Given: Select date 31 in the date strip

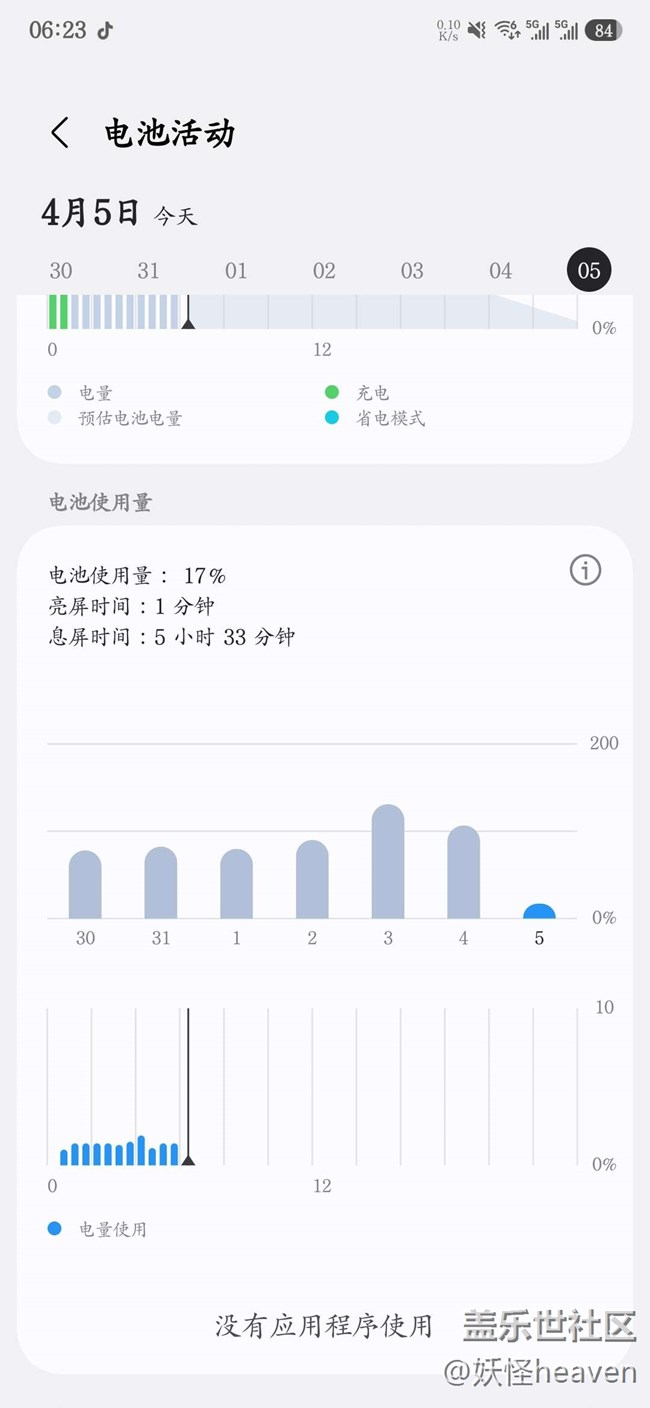Looking at the screenshot, I should [x=148, y=271].
